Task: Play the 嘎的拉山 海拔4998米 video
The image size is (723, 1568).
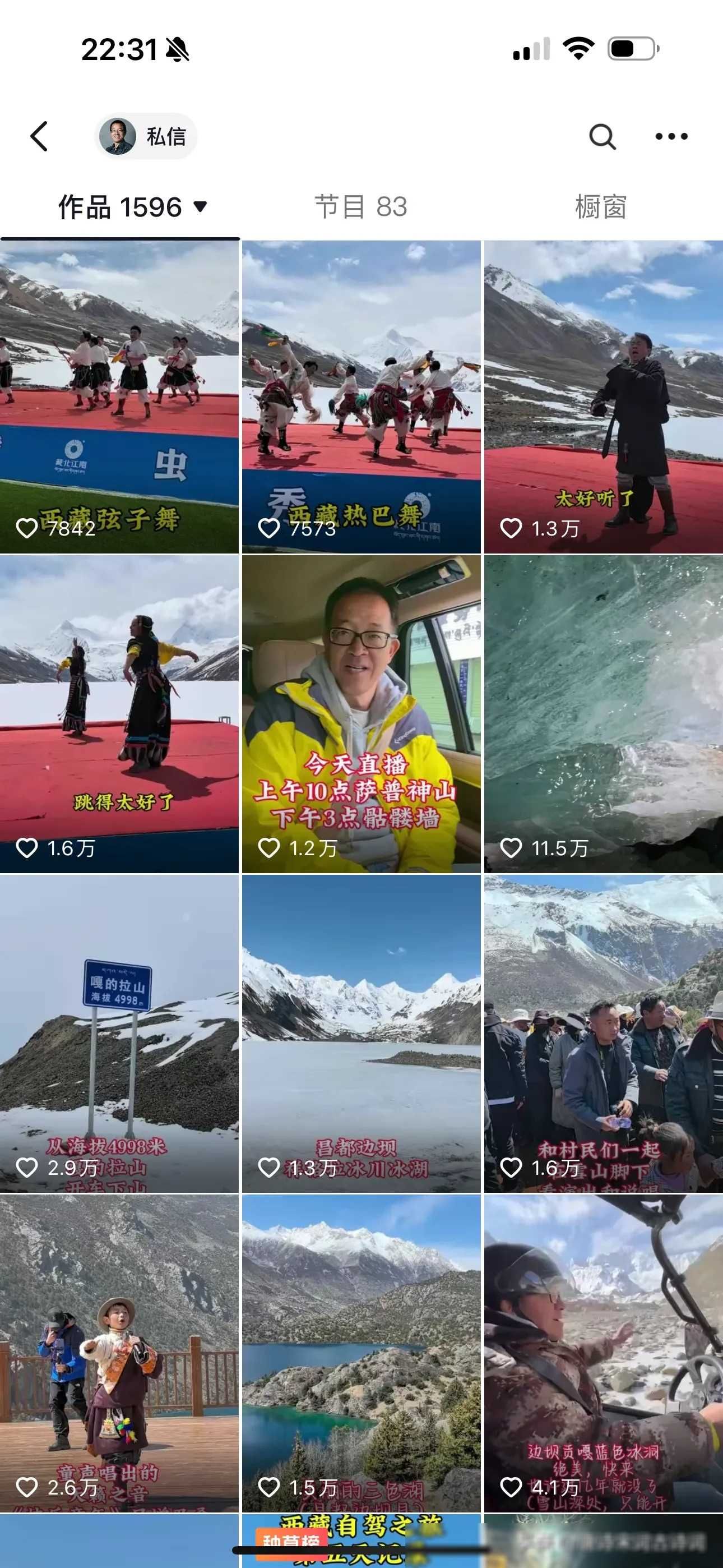Action: pyautogui.click(x=119, y=1033)
